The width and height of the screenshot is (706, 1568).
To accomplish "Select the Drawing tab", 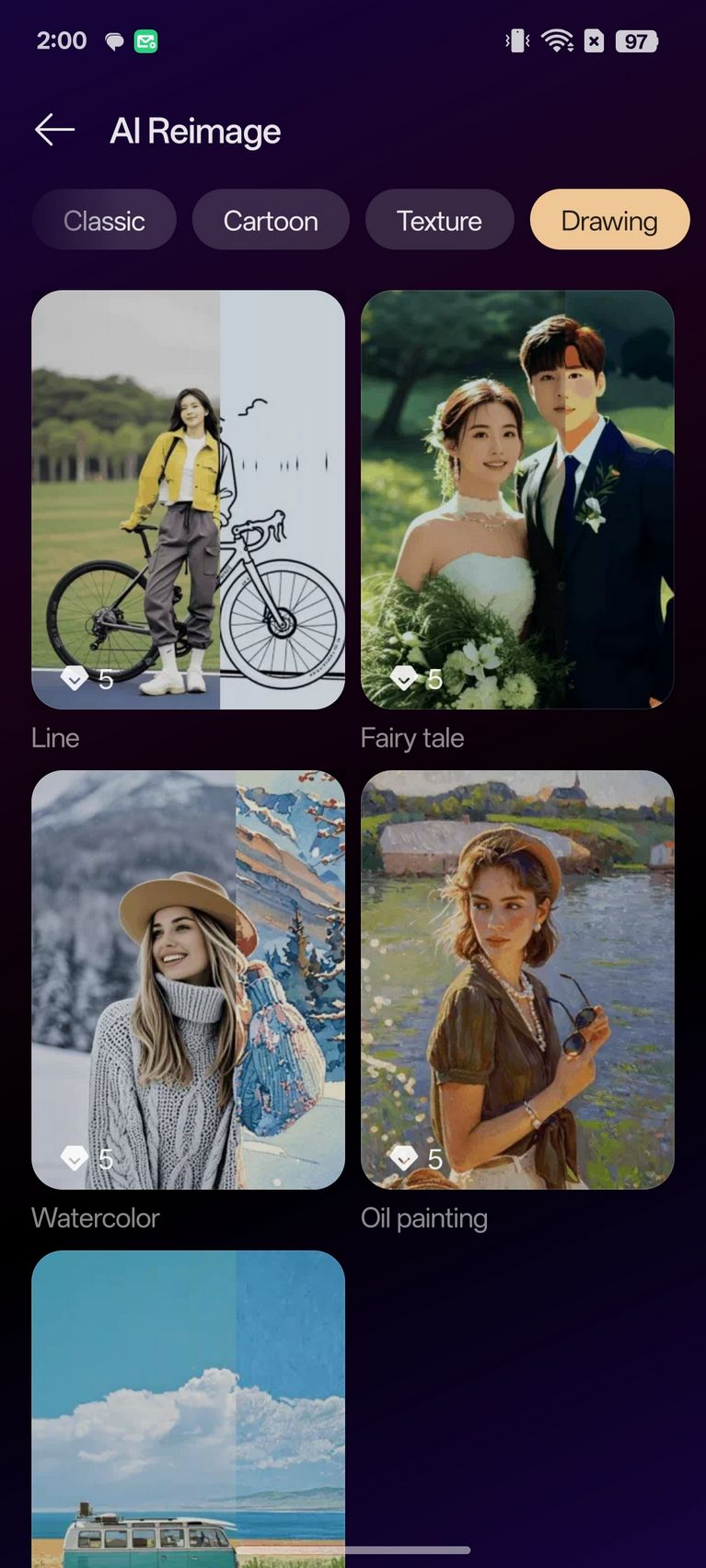I will 609,220.
